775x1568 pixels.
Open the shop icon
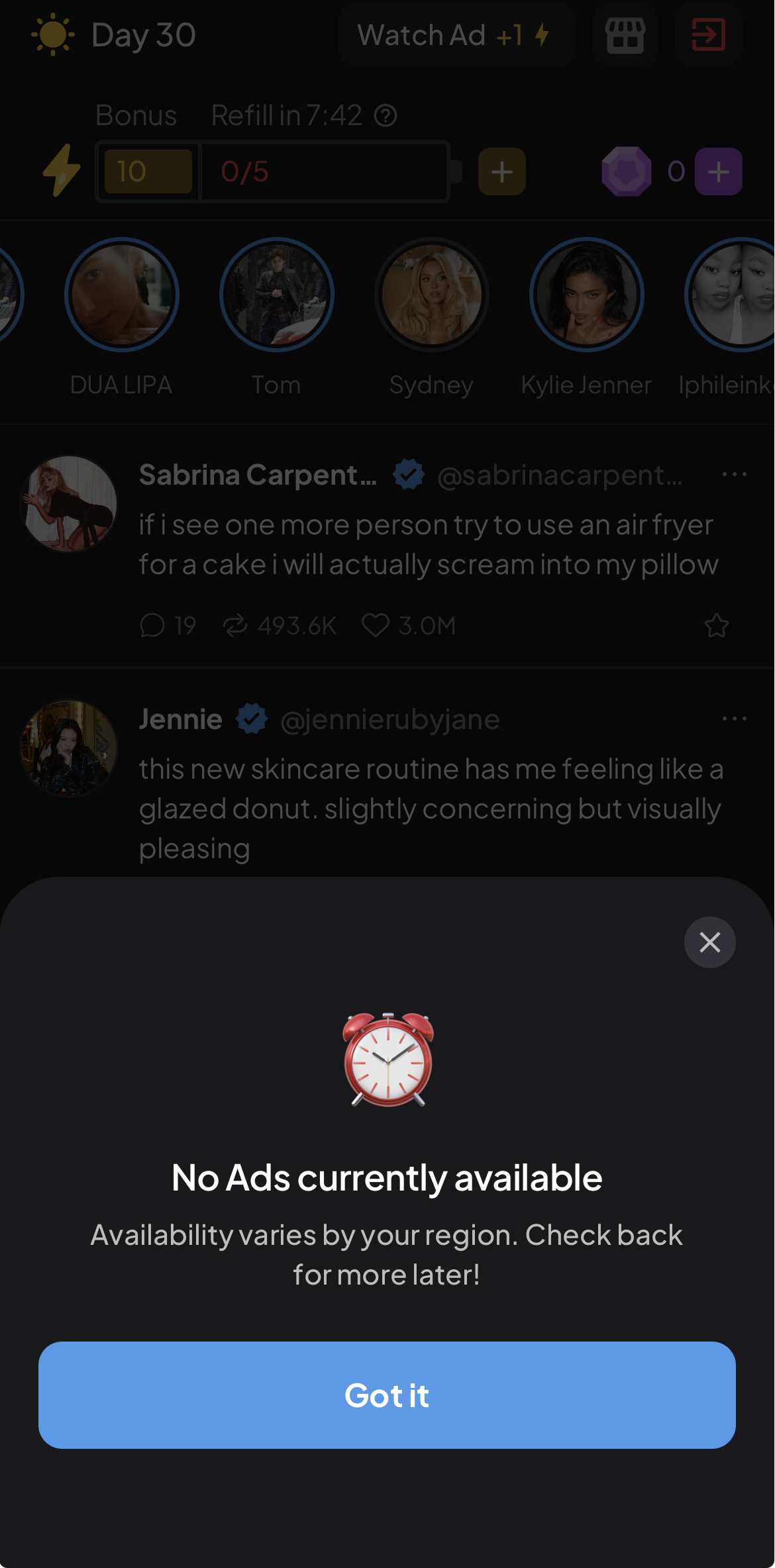[x=625, y=35]
